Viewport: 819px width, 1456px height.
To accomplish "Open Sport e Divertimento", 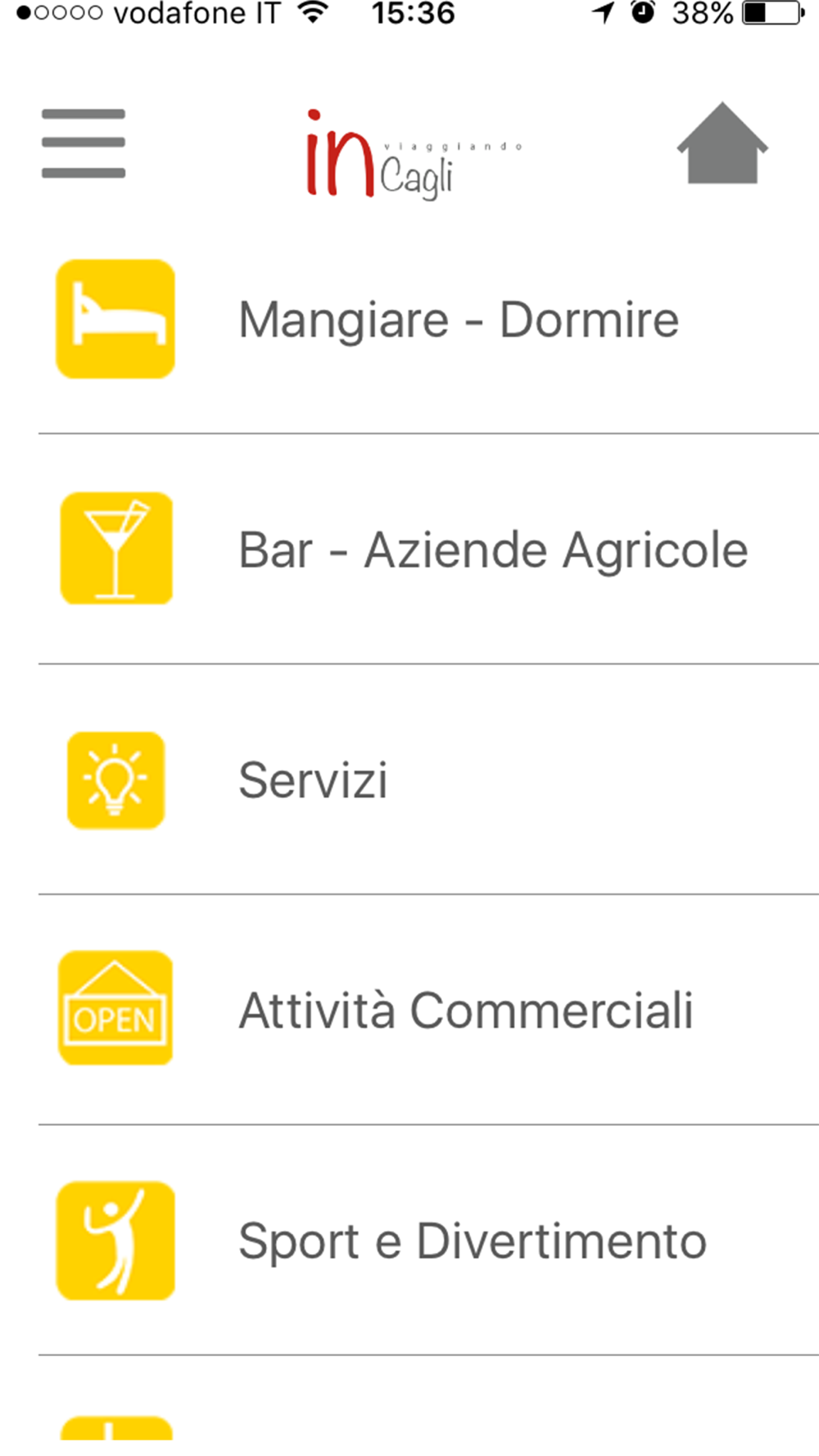I will [428, 1240].
